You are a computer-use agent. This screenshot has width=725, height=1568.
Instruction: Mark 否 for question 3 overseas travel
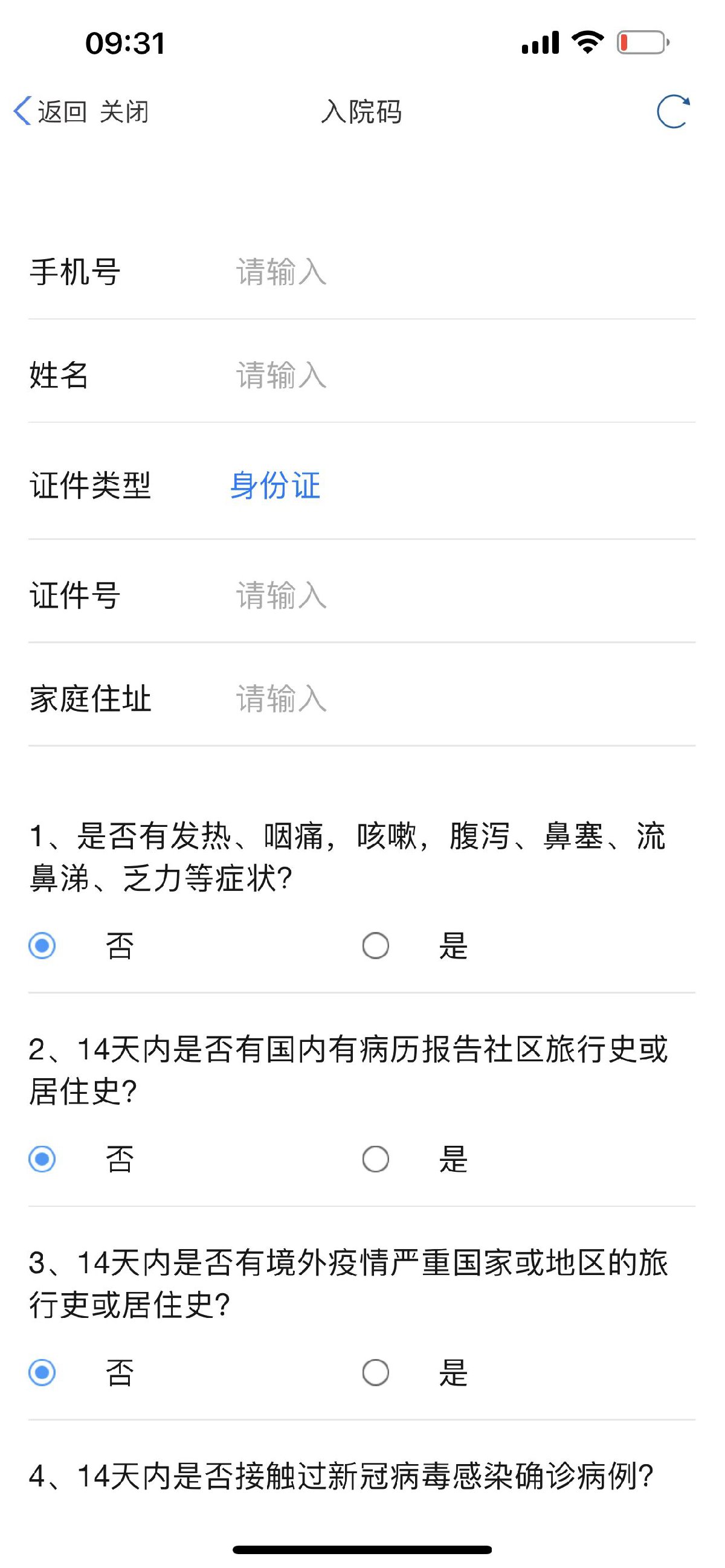(43, 1373)
